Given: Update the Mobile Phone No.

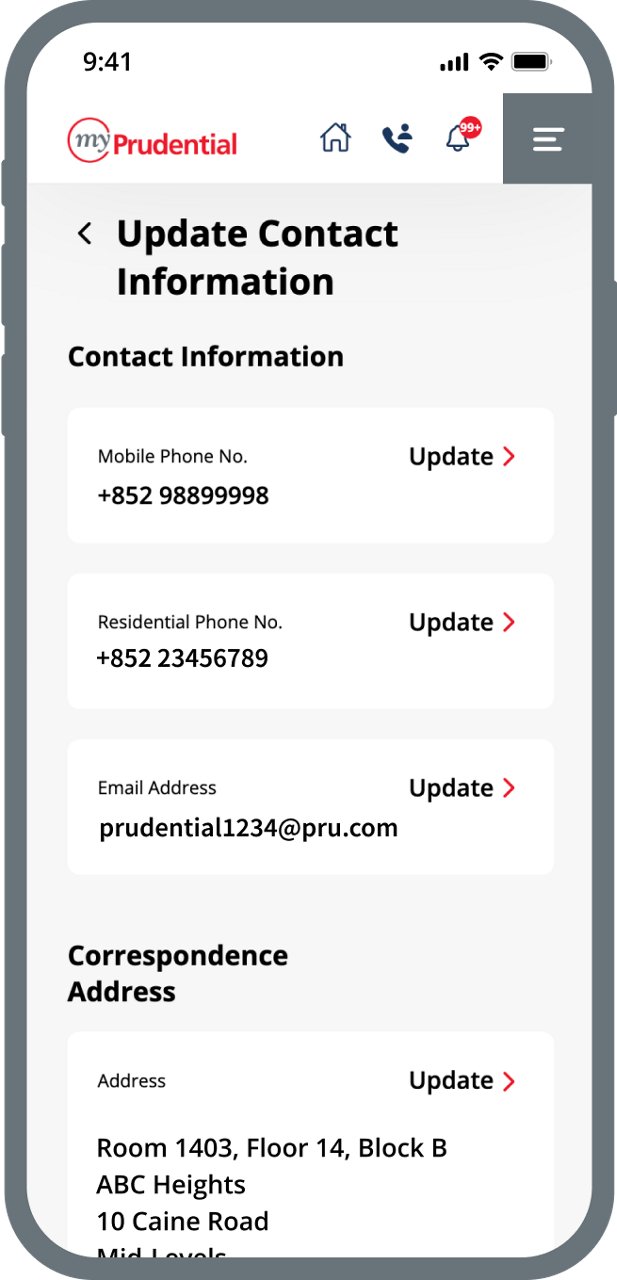Looking at the screenshot, I should tap(462, 457).
